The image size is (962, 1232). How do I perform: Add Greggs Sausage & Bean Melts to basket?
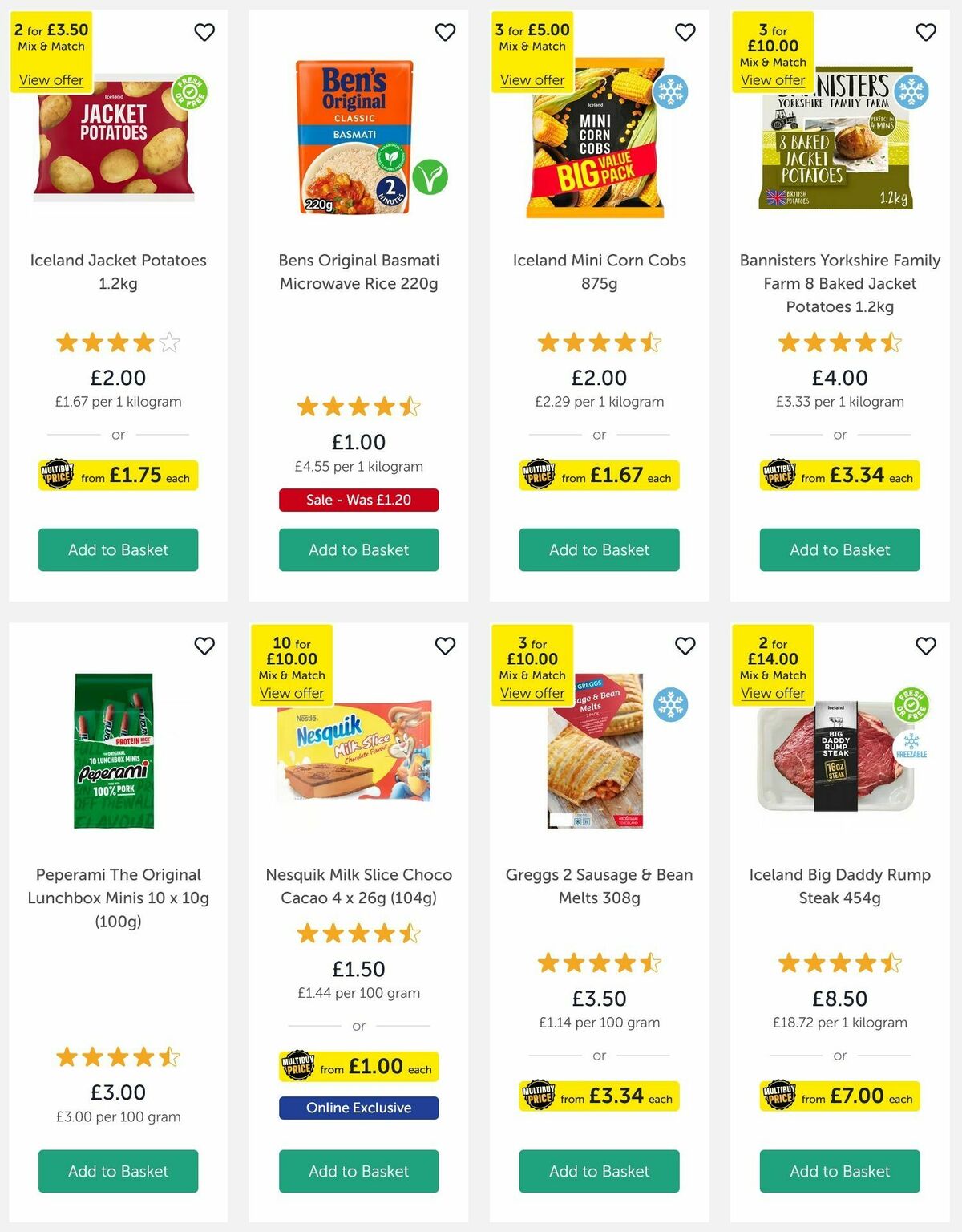tap(599, 1171)
